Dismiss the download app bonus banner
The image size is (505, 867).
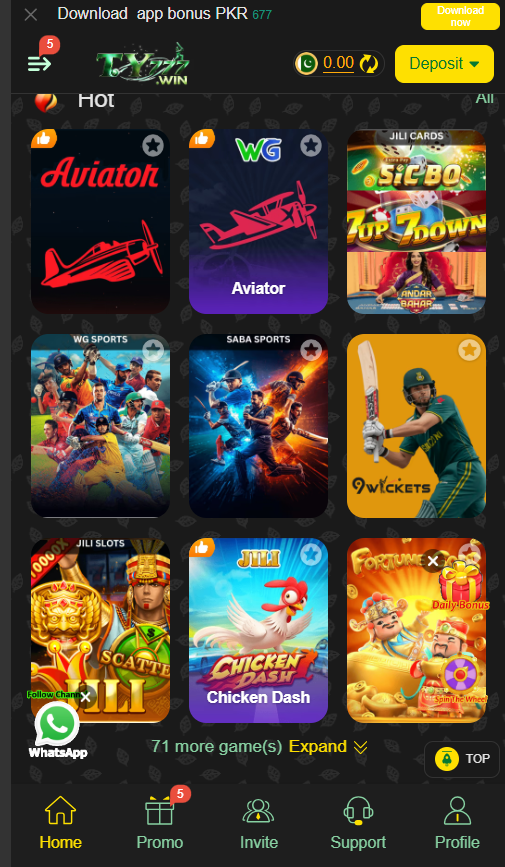[x=31, y=15]
